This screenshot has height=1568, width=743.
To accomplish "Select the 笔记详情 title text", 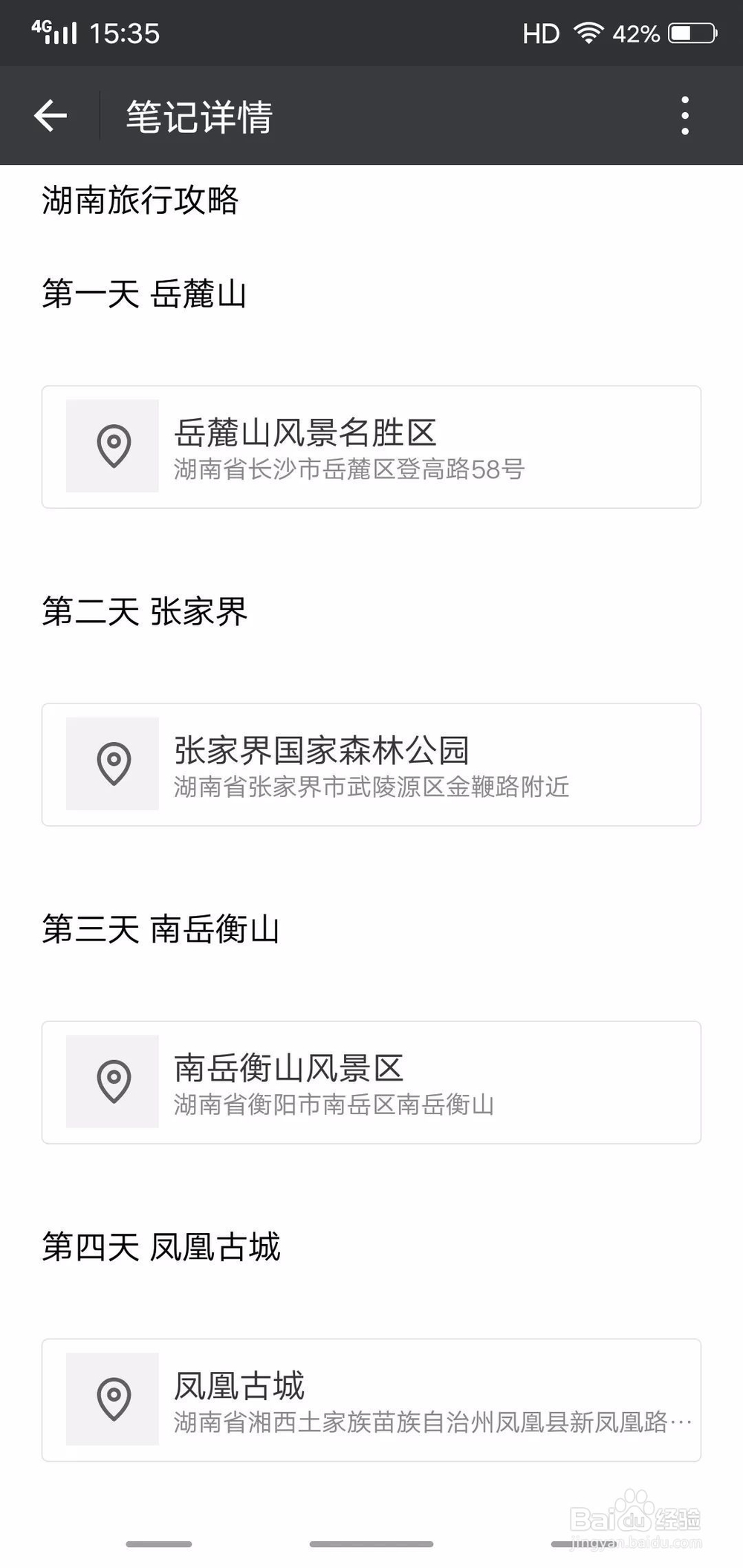I will 198,115.
